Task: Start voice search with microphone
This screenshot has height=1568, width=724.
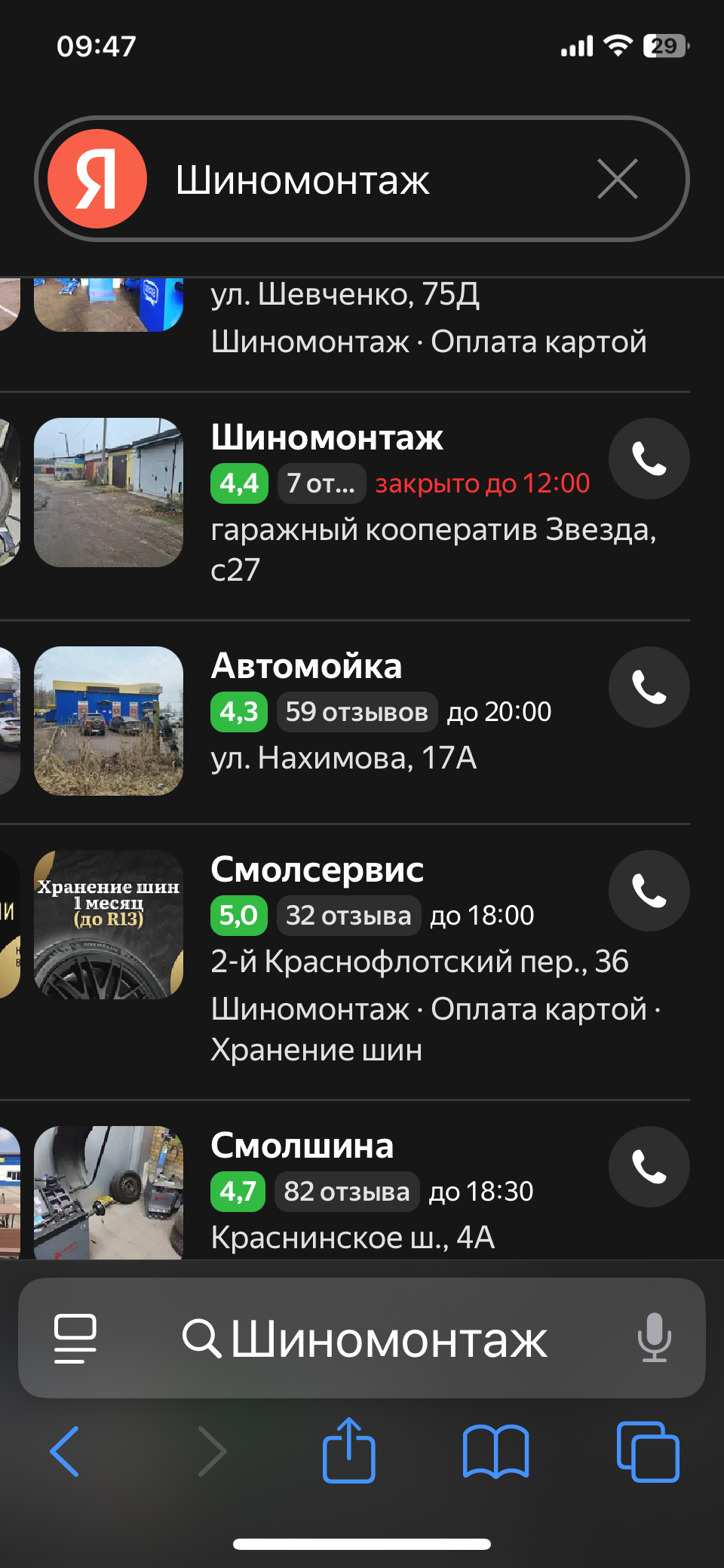Action: (x=654, y=1338)
